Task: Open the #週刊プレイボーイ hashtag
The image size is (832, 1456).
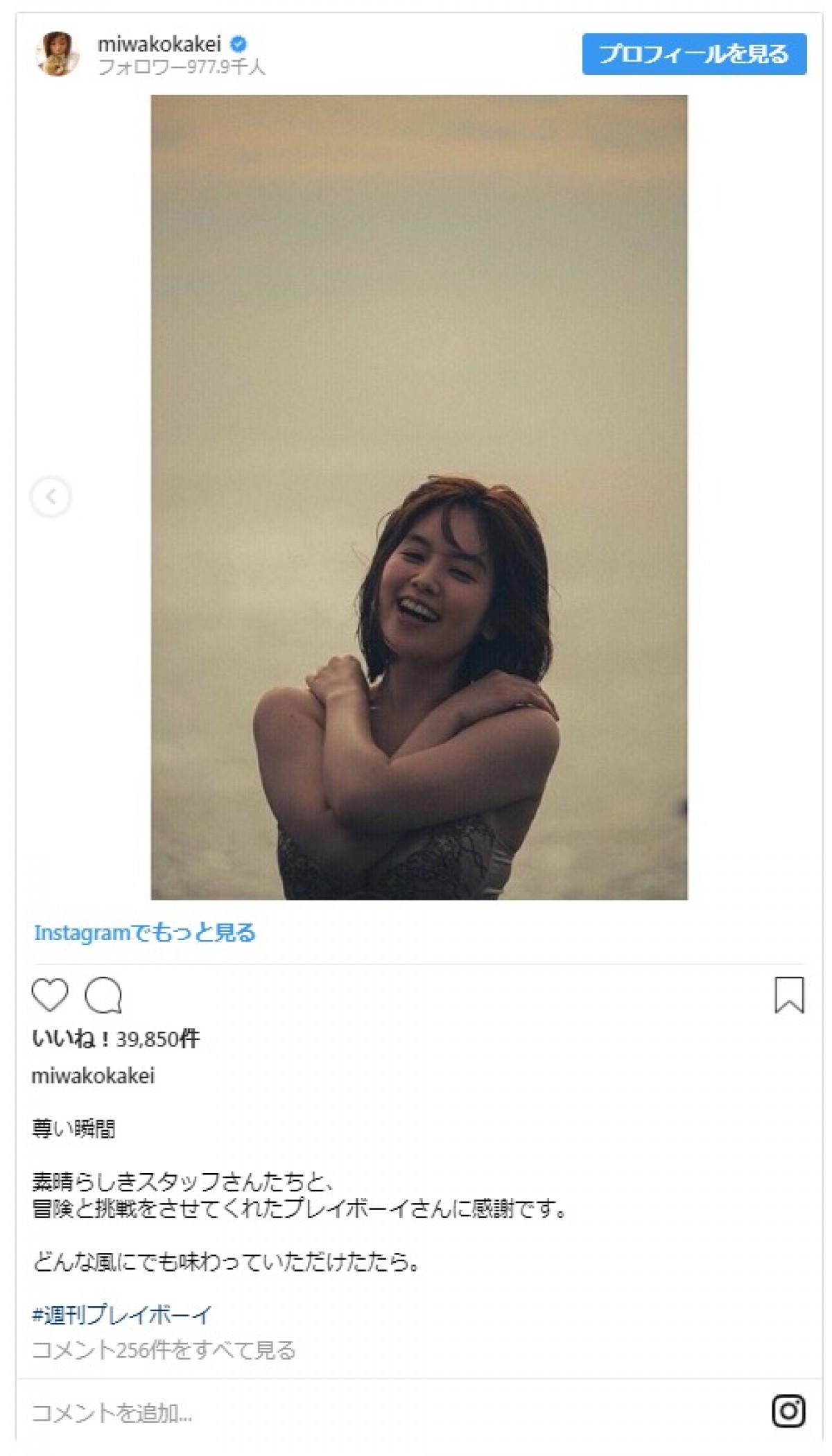Action: 122,1315
